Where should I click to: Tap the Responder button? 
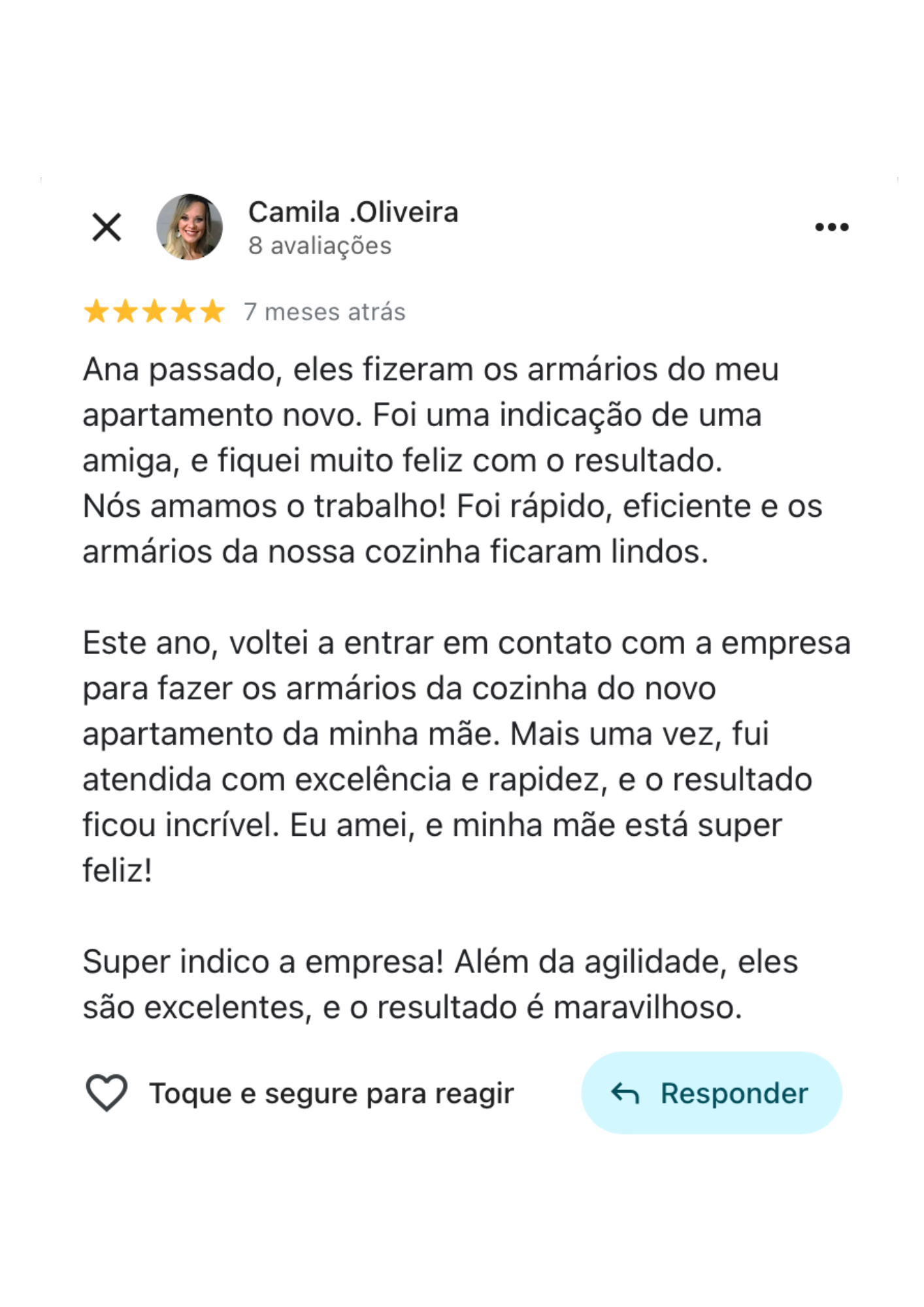point(711,1093)
